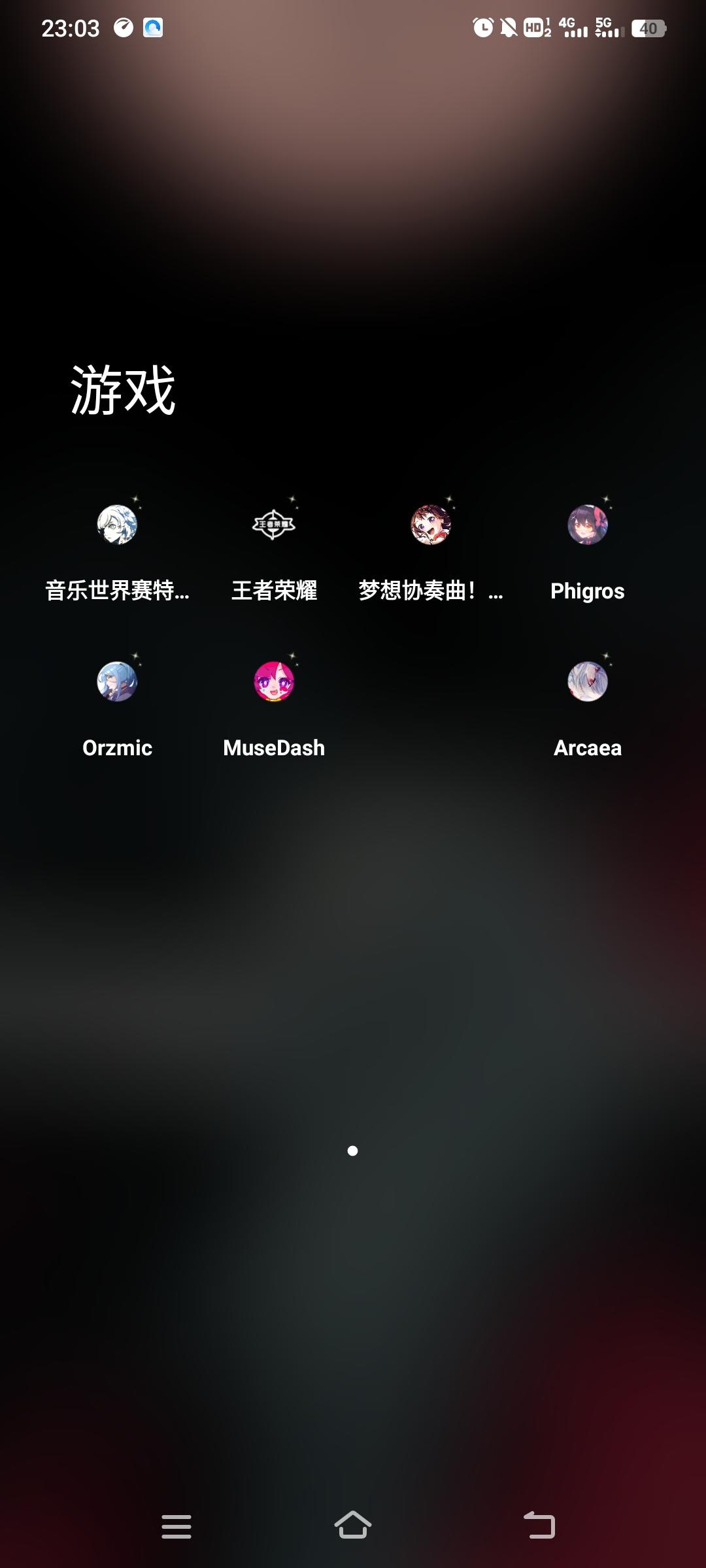706x1568 pixels.
Task: Open MuseDash
Action: (x=273, y=681)
